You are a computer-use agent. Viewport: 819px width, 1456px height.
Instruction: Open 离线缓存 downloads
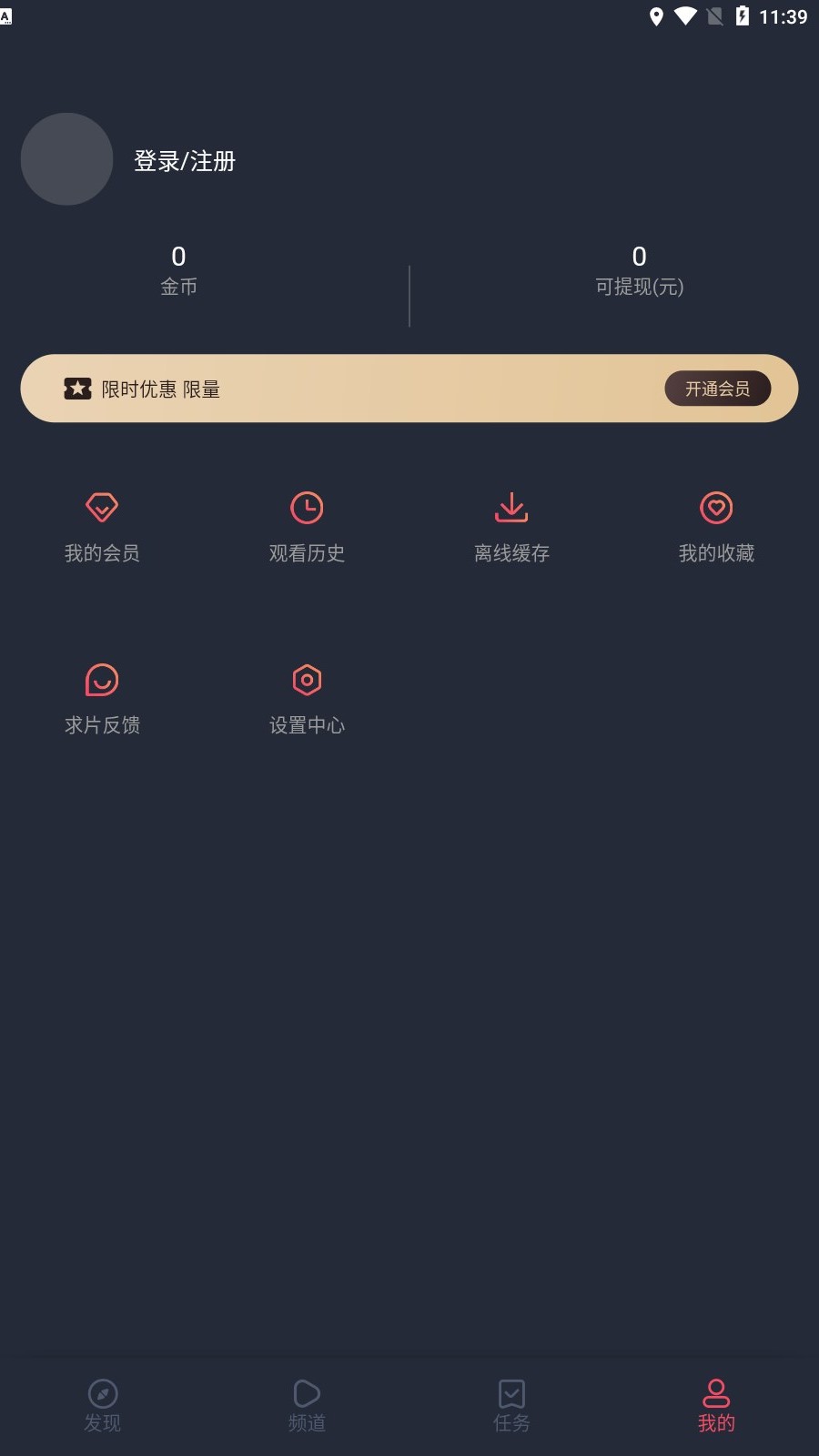tap(511, 528)
